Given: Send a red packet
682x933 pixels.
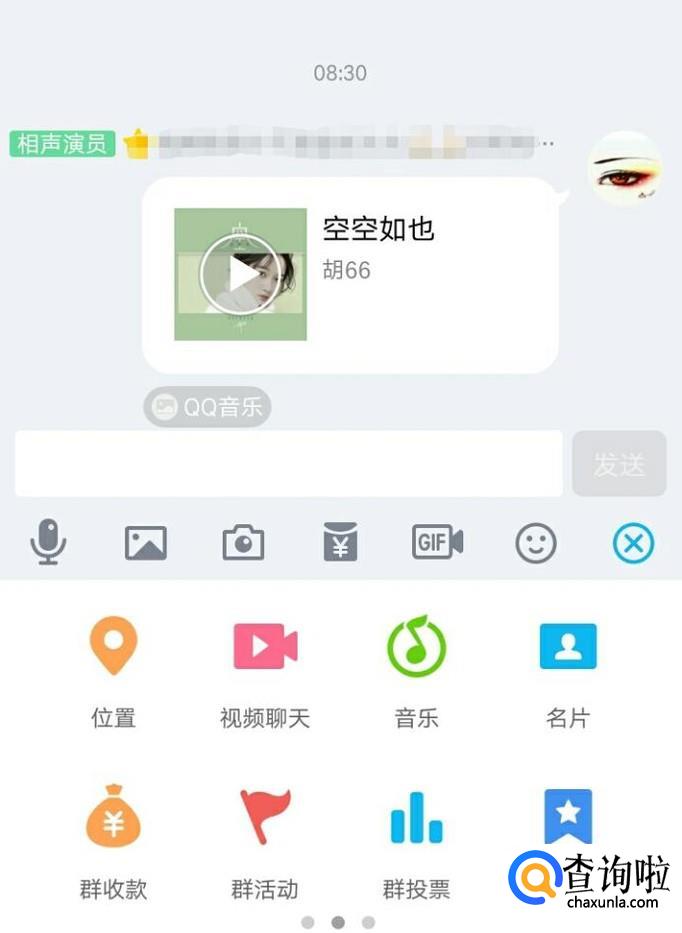Looking at the screenshot, I should pyautogui.click(x=340, y=543).
